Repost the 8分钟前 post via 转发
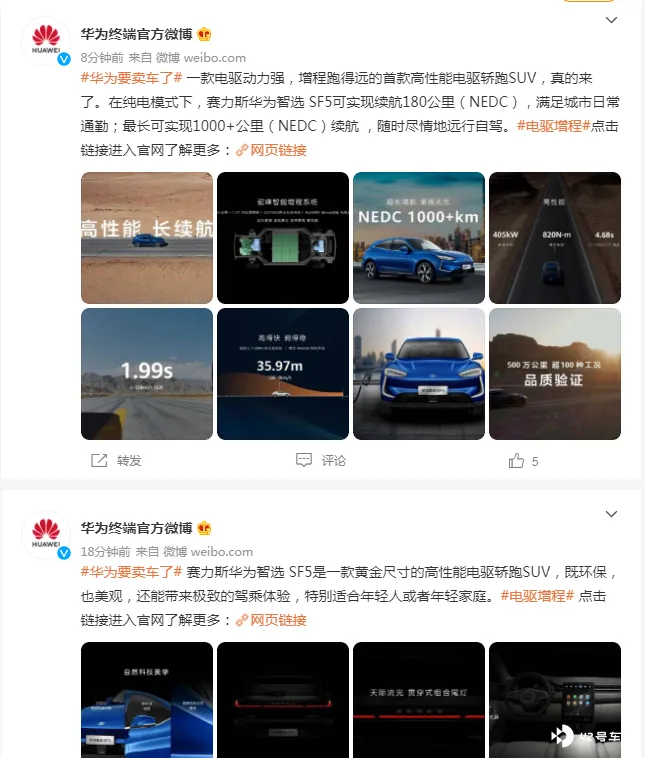The height and width of the screenshot is (758, 645). point(117,461)
